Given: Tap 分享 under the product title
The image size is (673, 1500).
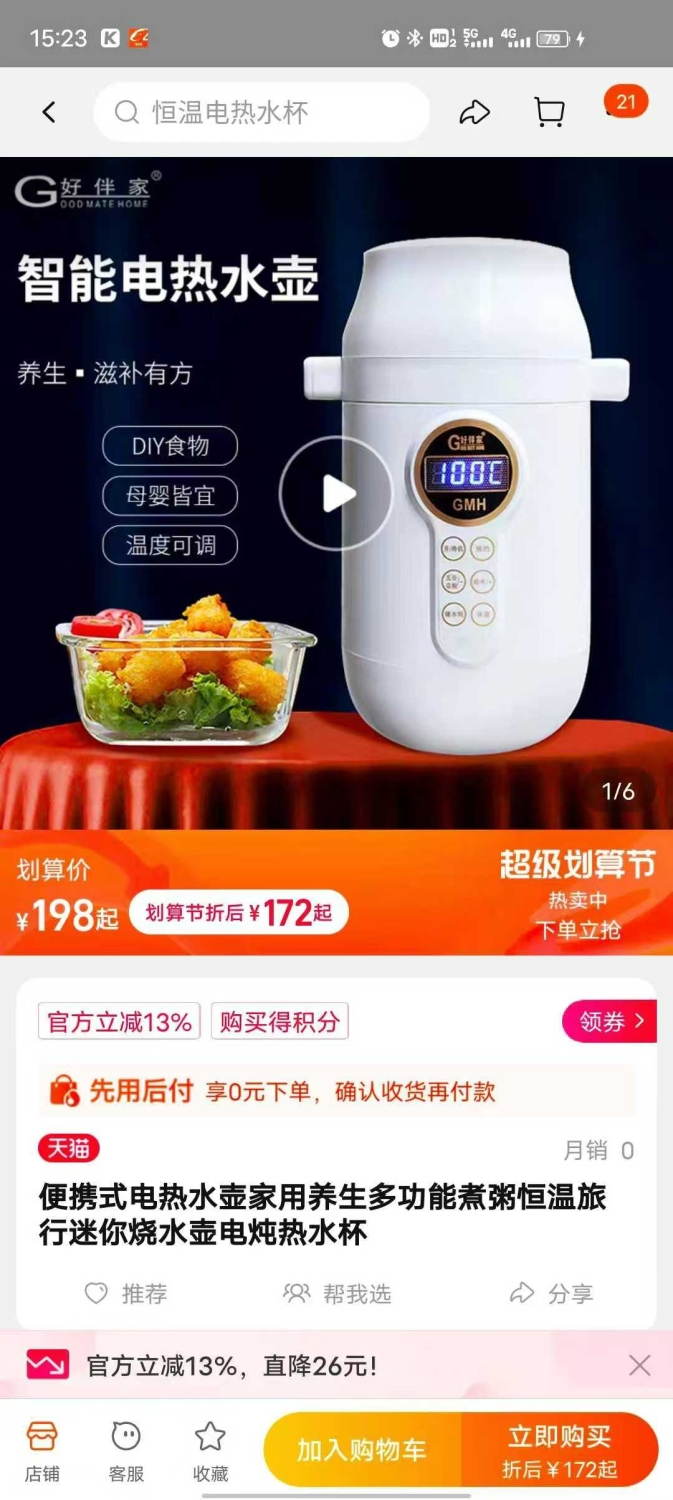Looking at the screenshot, I should pyautogui.click(x=551, y=1293).
